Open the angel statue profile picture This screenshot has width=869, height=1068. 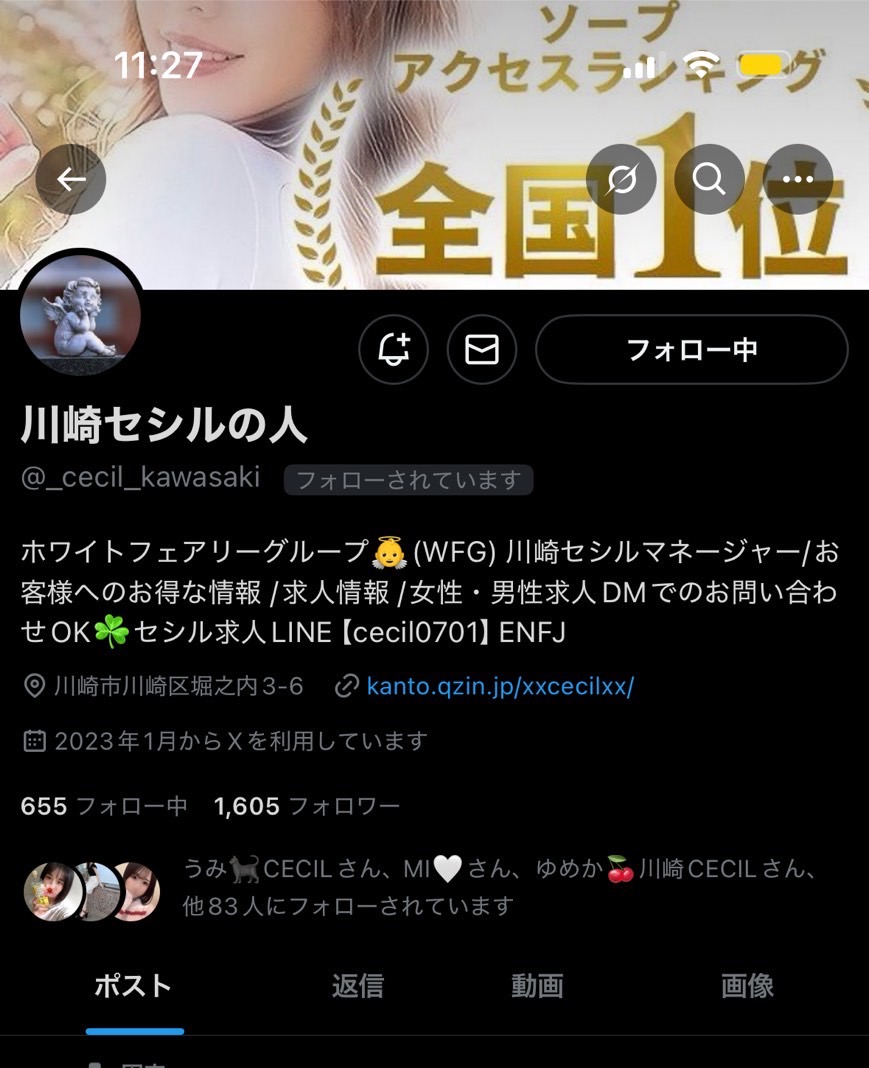[81, 314]
